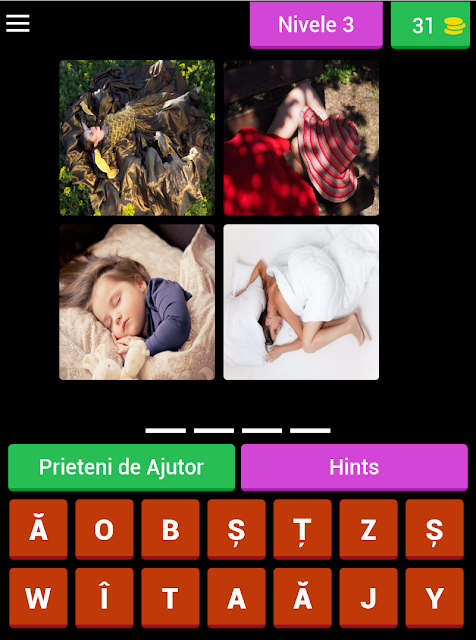Select the plain letter A key
Screen dimensions: 476x640
[x=236, y=598]
